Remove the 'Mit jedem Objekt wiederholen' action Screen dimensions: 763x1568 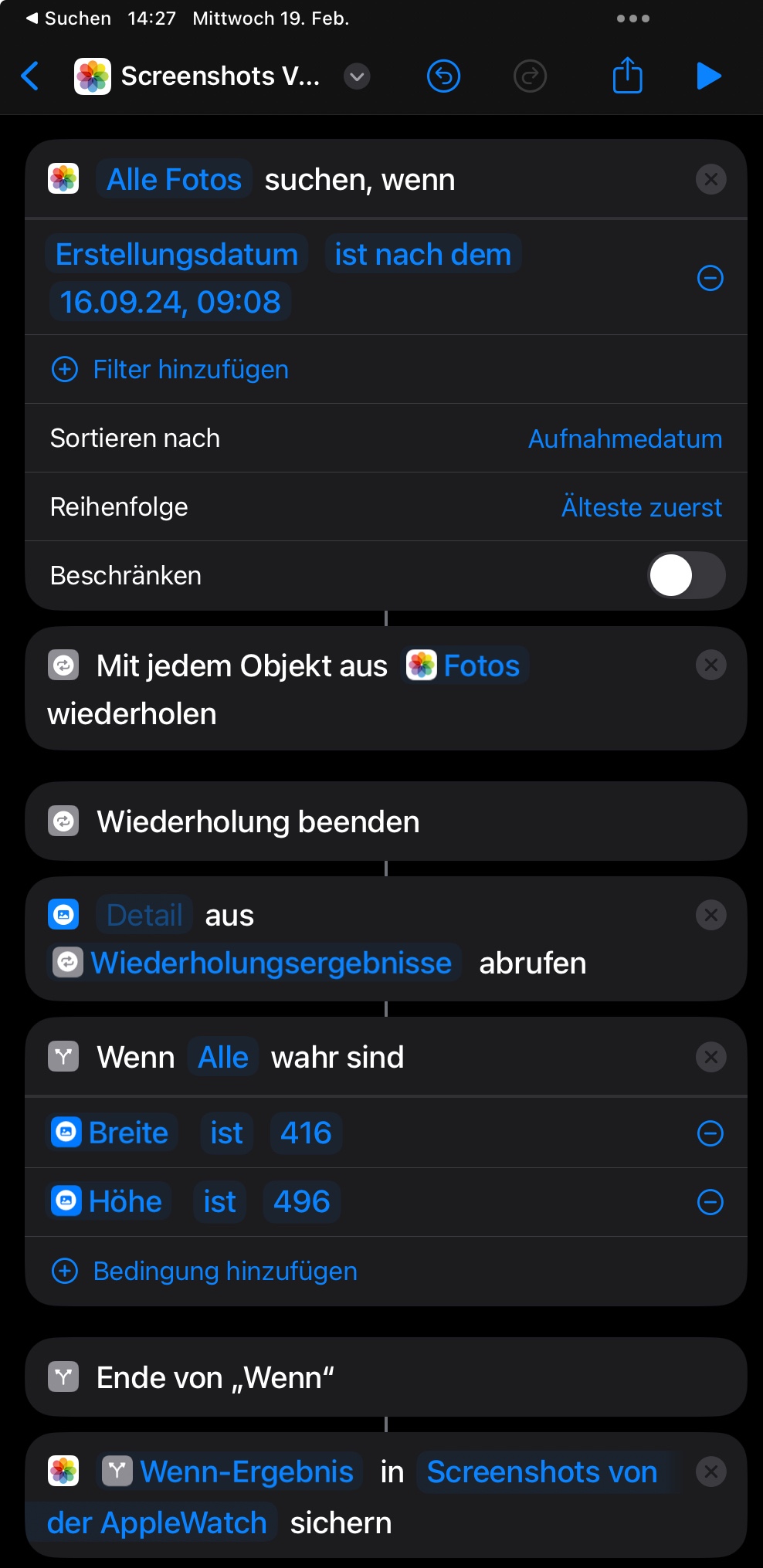click(x=710, y=665)
